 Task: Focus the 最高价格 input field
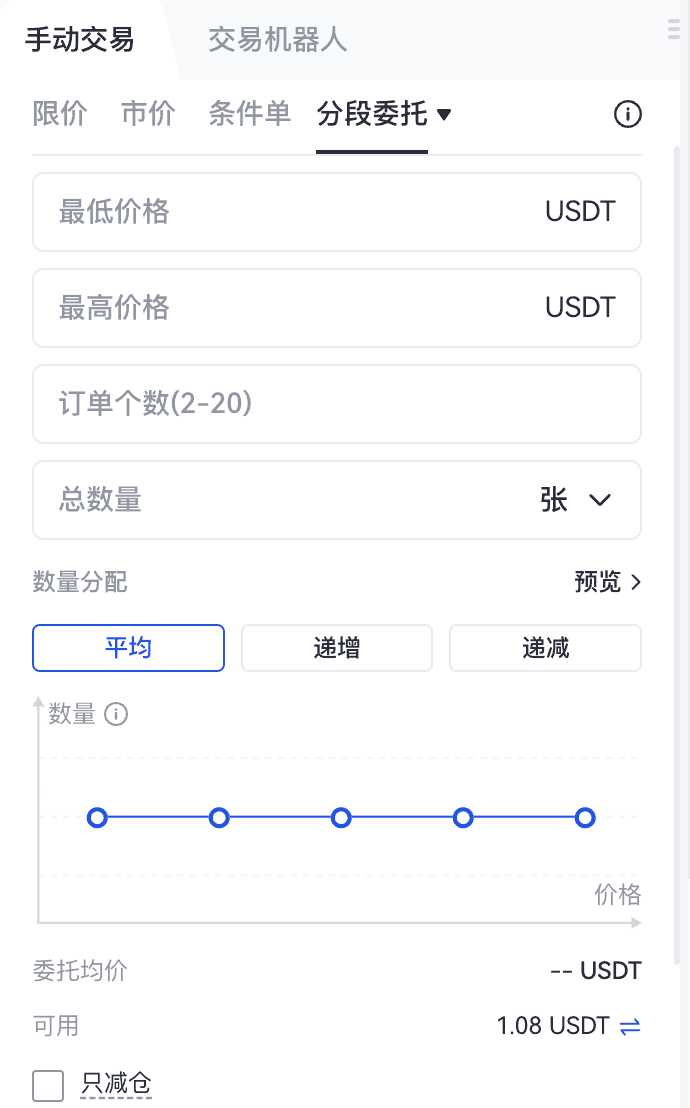pos(290,308)
